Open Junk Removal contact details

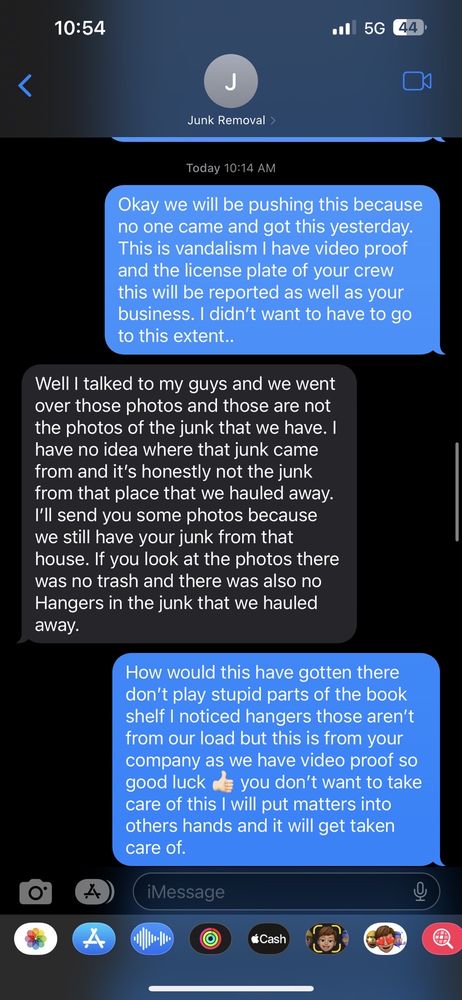point(230,94)
